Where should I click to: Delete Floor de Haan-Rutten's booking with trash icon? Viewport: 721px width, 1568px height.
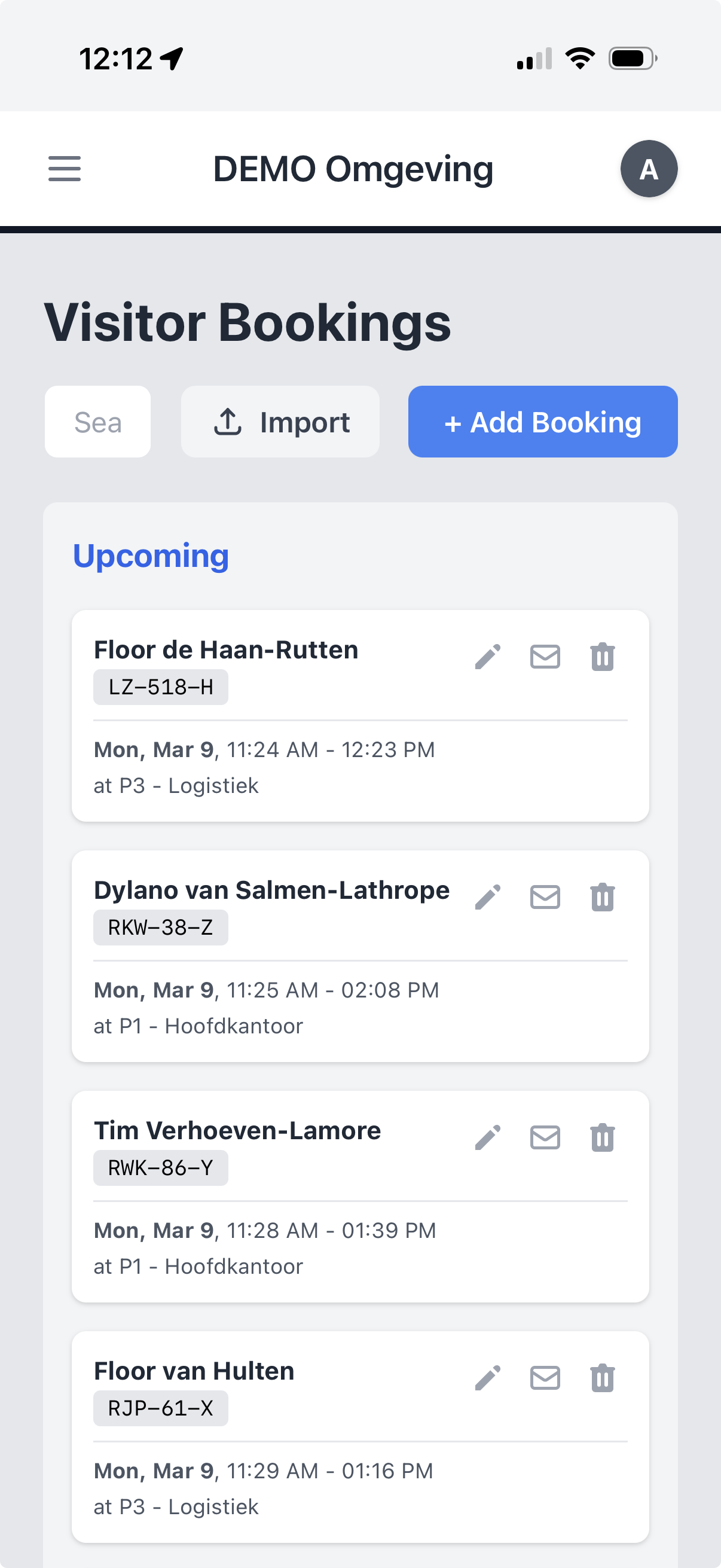click(x=602, y=656)
